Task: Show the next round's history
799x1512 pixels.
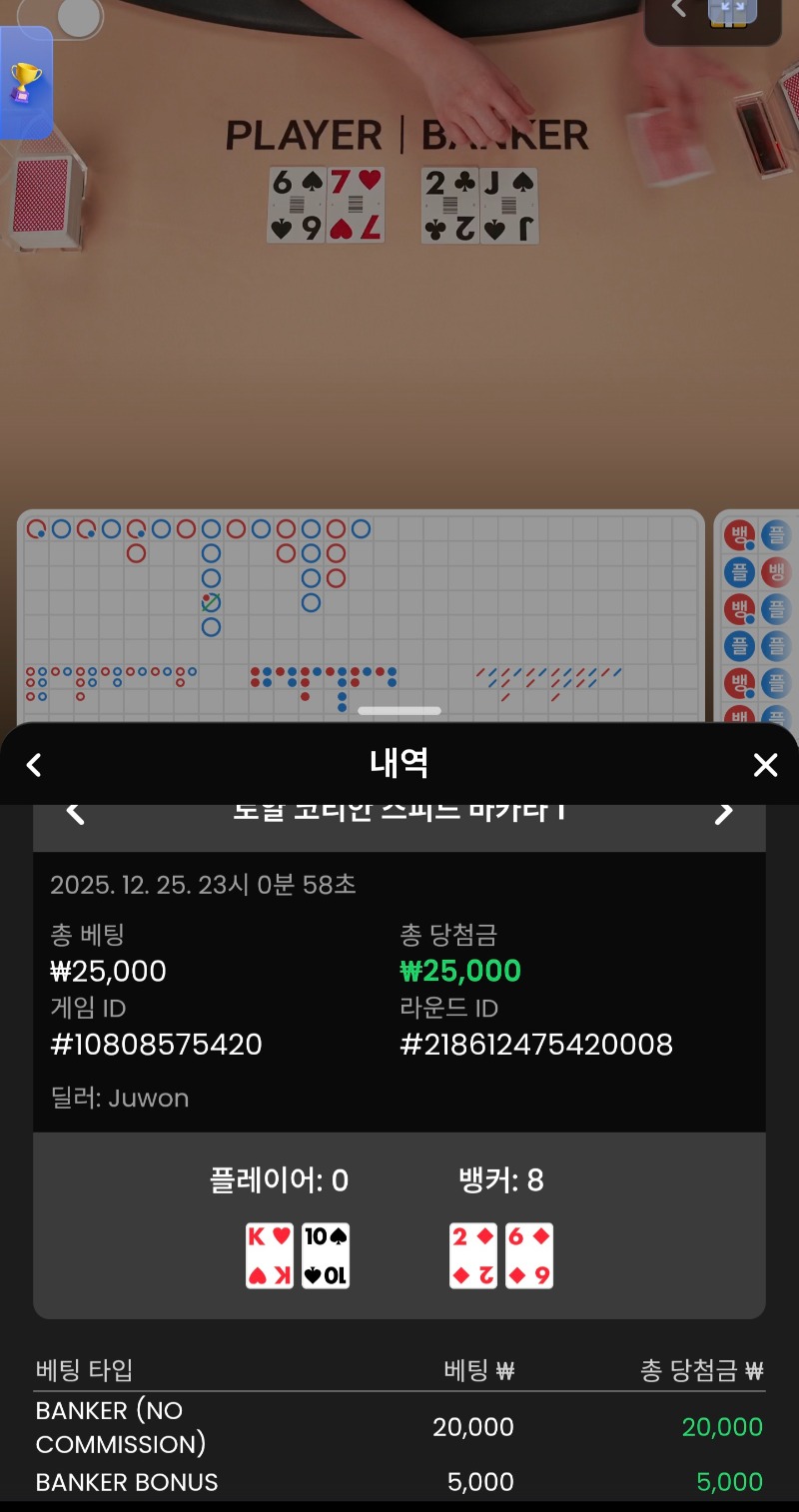Action: [x=724, y=813]
